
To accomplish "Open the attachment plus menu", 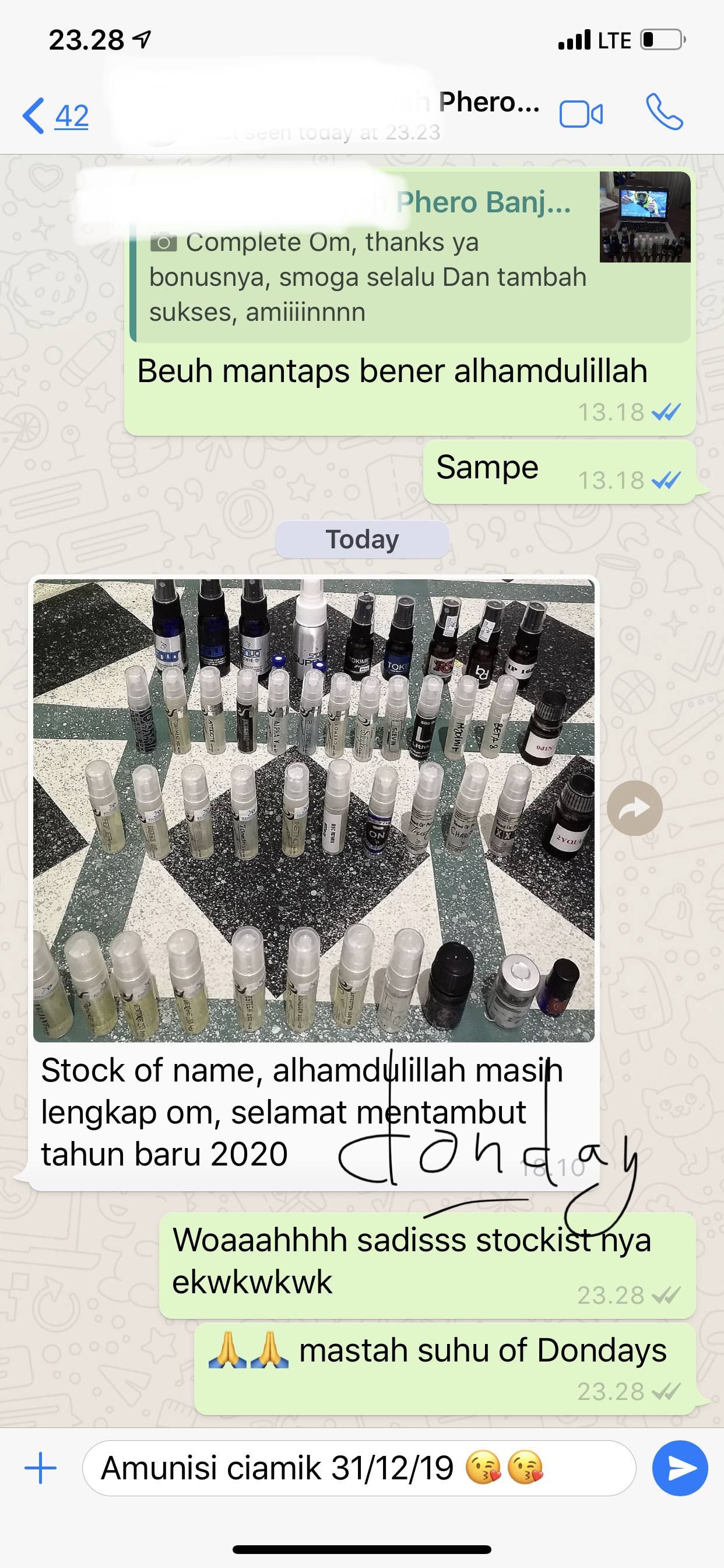I will pos(41,1468).
